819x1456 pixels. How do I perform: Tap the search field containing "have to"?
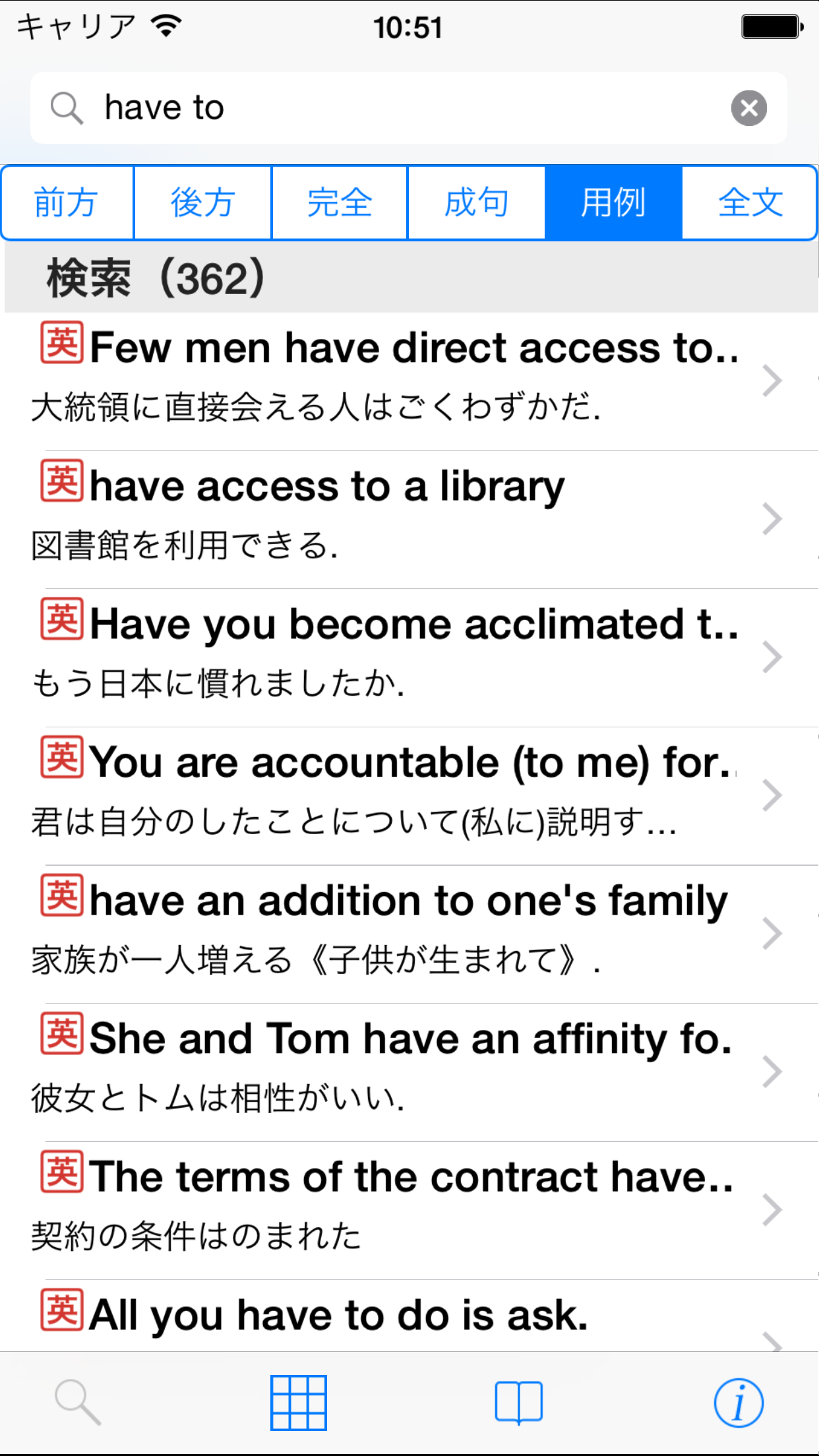point(396,108)
